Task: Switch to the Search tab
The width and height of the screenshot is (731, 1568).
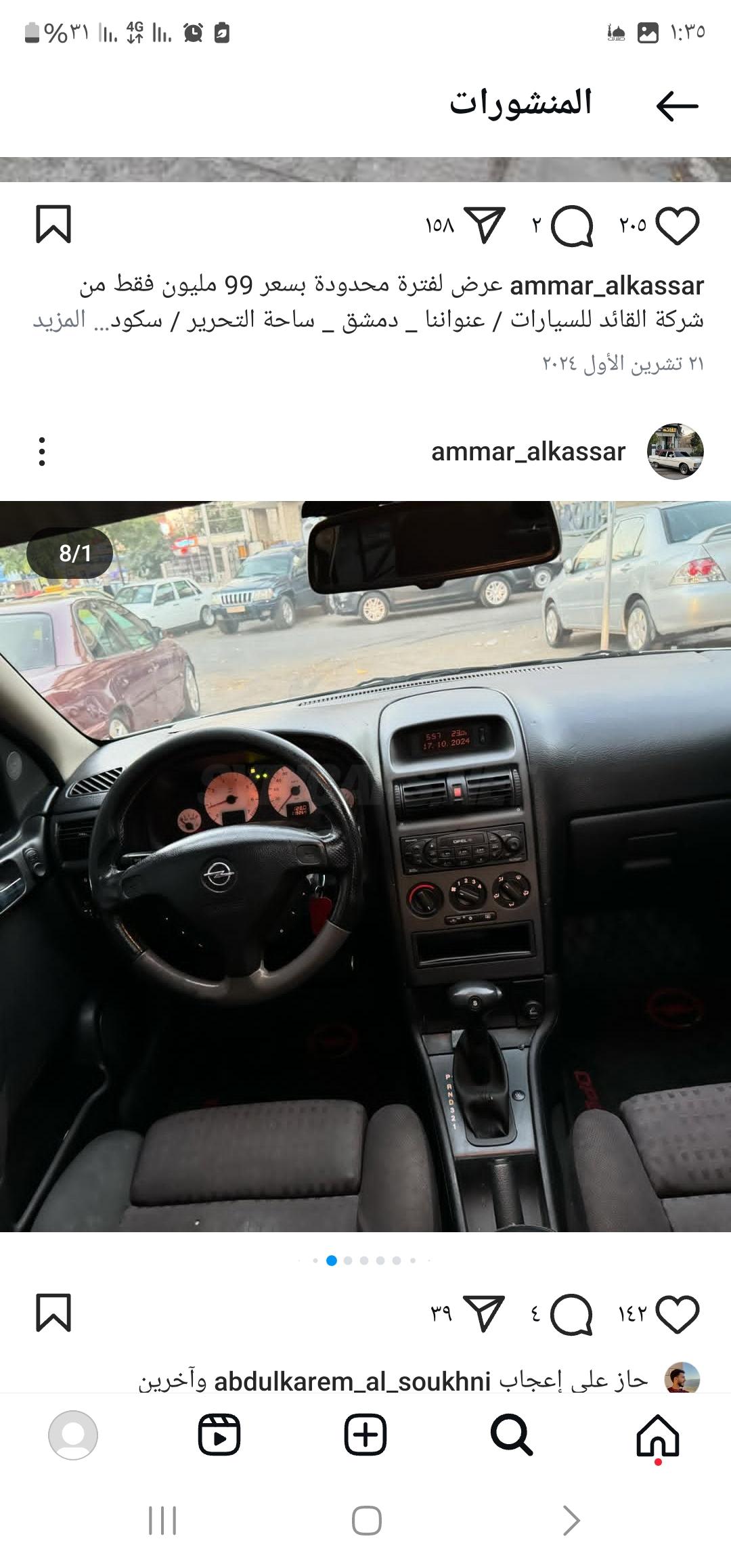Action: [x=512, y=1435]
